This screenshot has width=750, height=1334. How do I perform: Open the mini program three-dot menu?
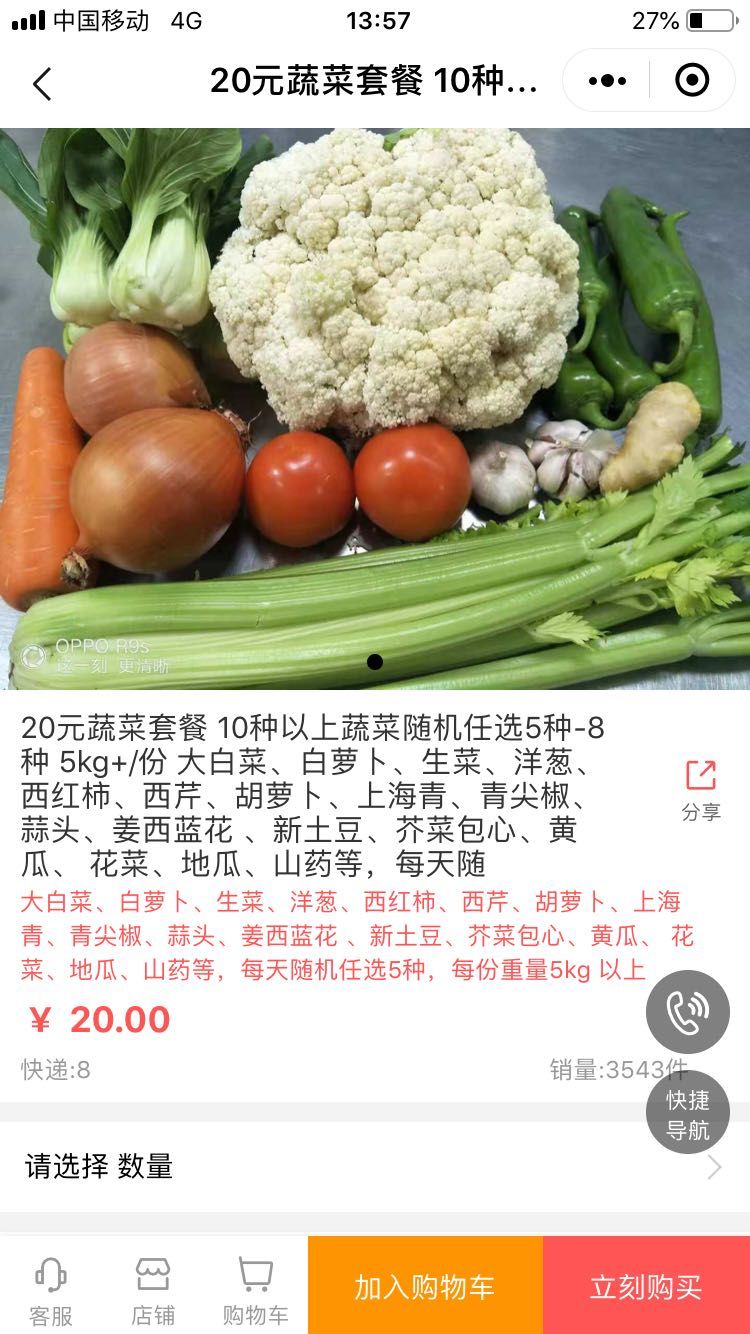pyautogui.click(x=607, y=81)
